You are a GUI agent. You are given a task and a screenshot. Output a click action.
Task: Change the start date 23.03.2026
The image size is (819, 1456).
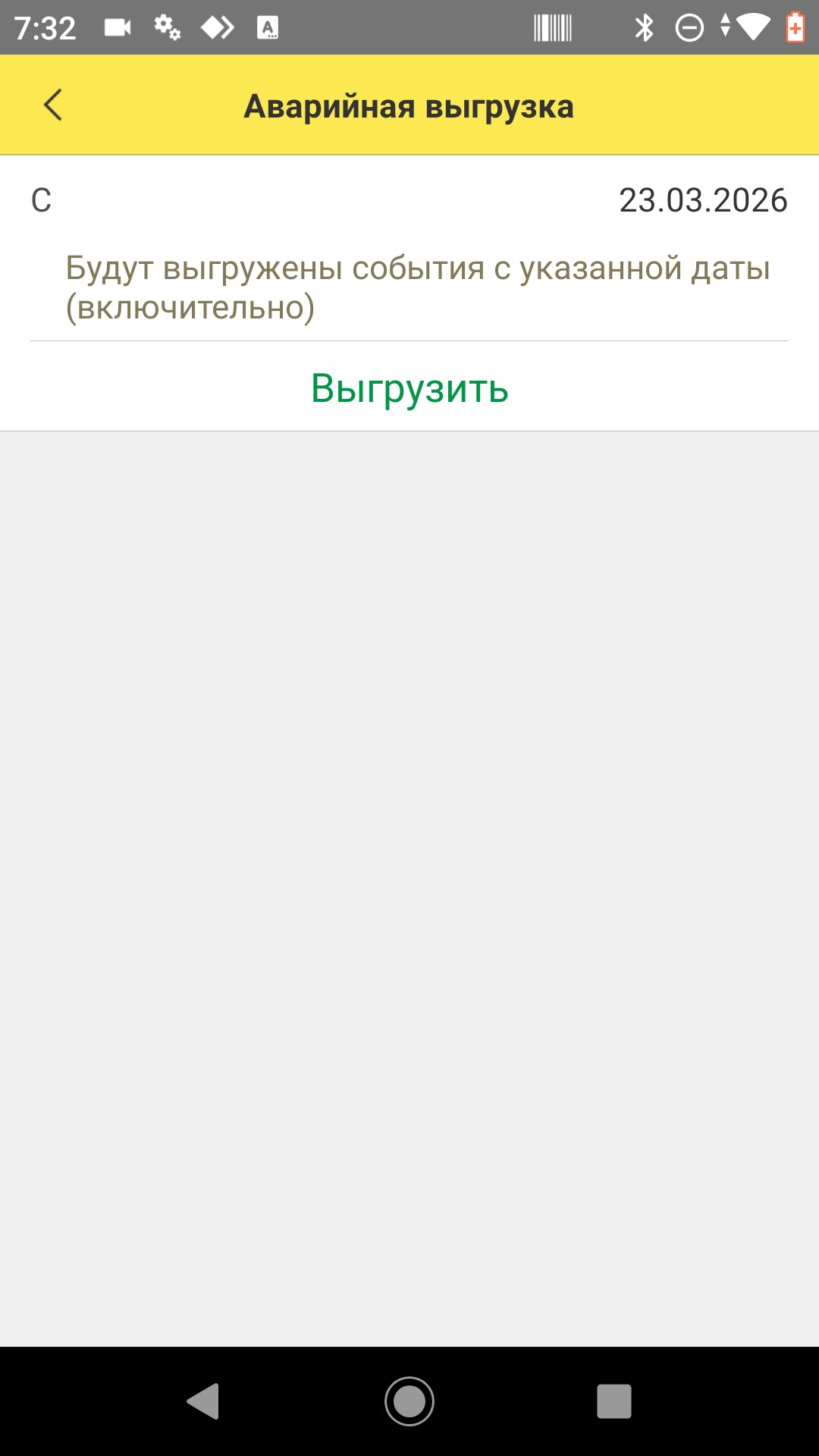[702, 201]
